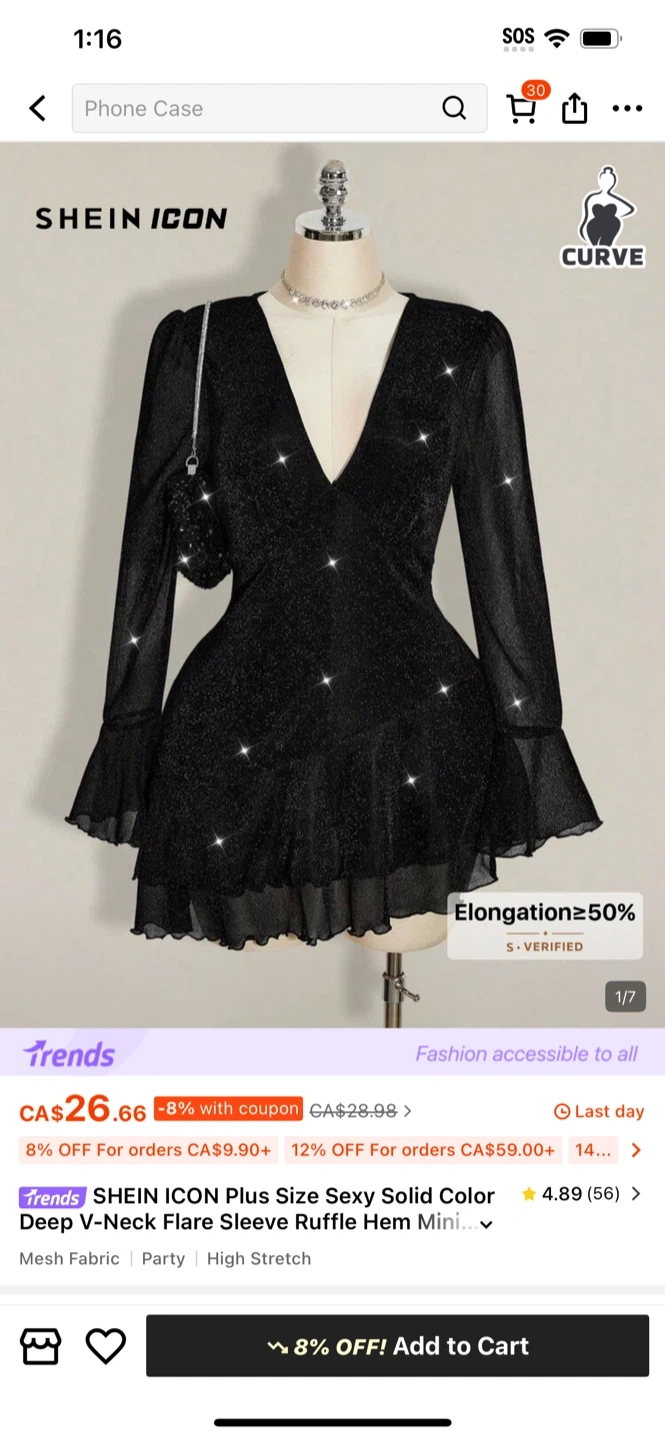This screenshot has height=1440, width=665.
Task: View coupon price details chevron
Action: (407, 1110)
